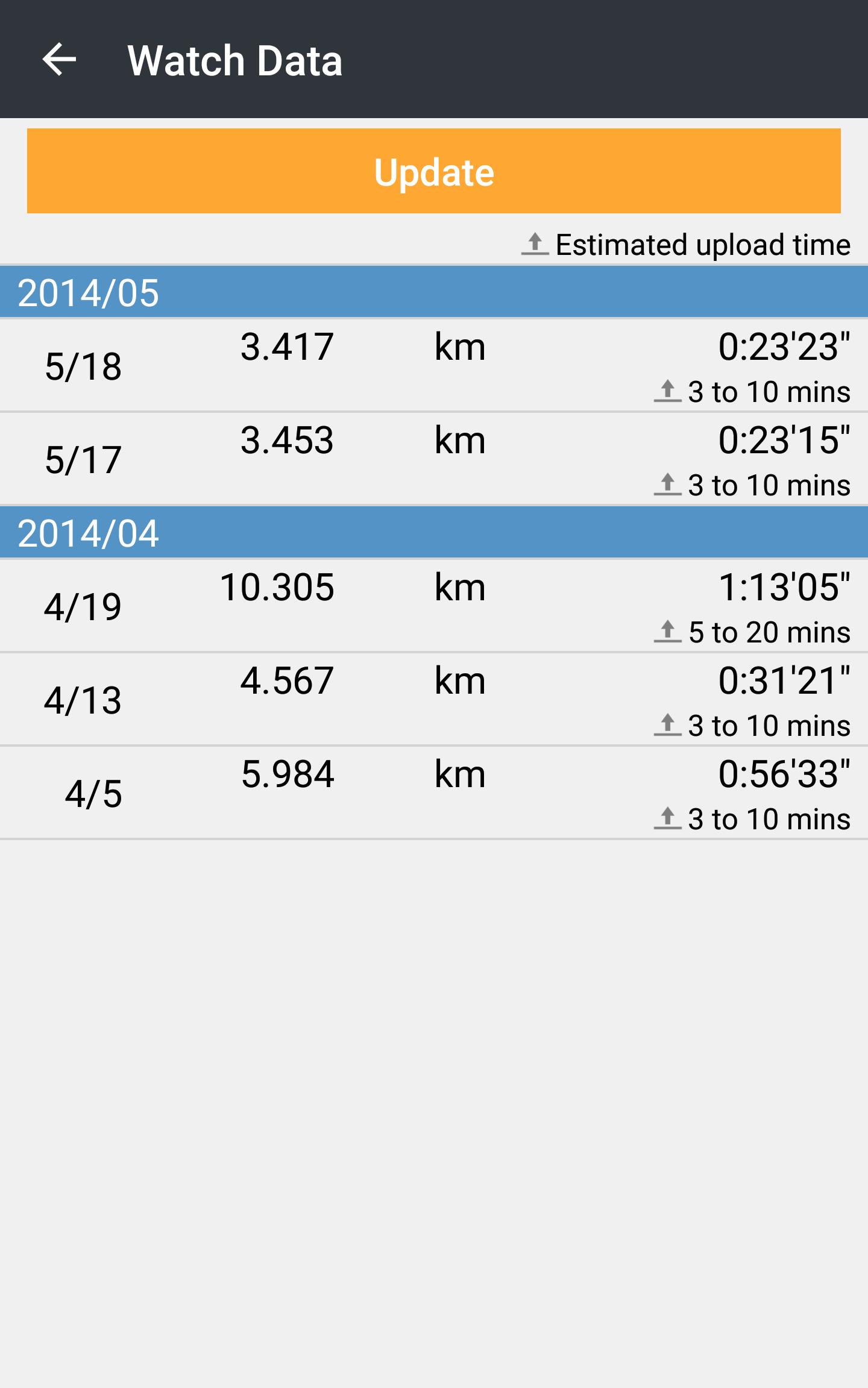
Task: Open the 4/19 run of 10.305 km
Action: pyautogui.click(x=434, y=606)
